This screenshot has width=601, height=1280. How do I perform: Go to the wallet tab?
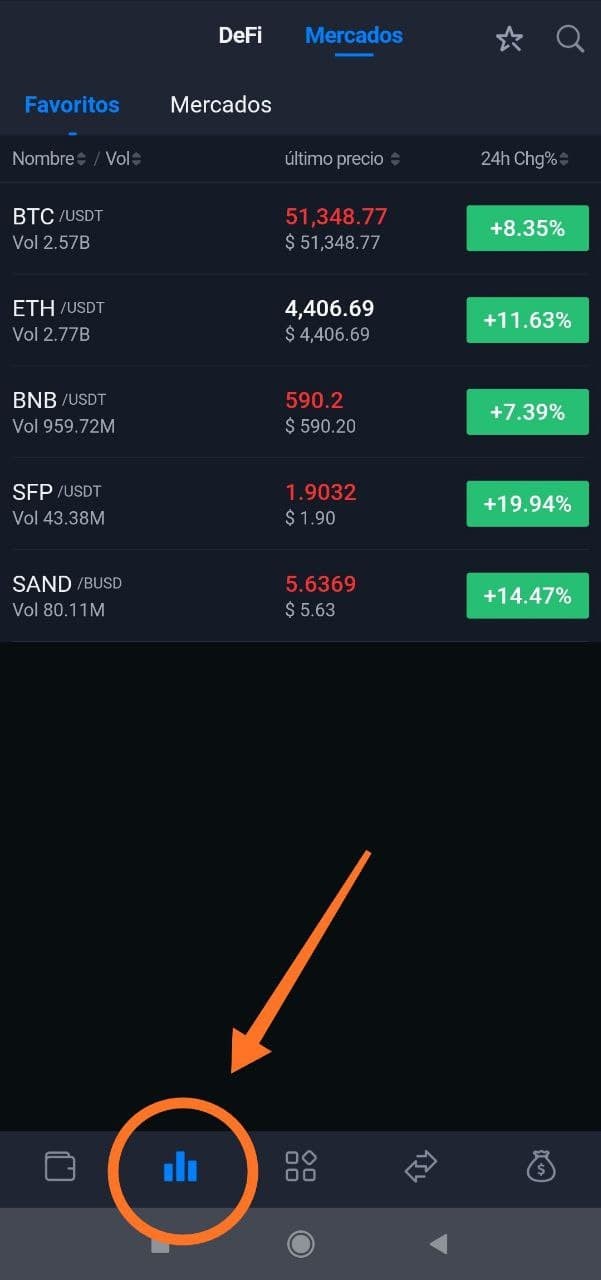(60, 1167)
